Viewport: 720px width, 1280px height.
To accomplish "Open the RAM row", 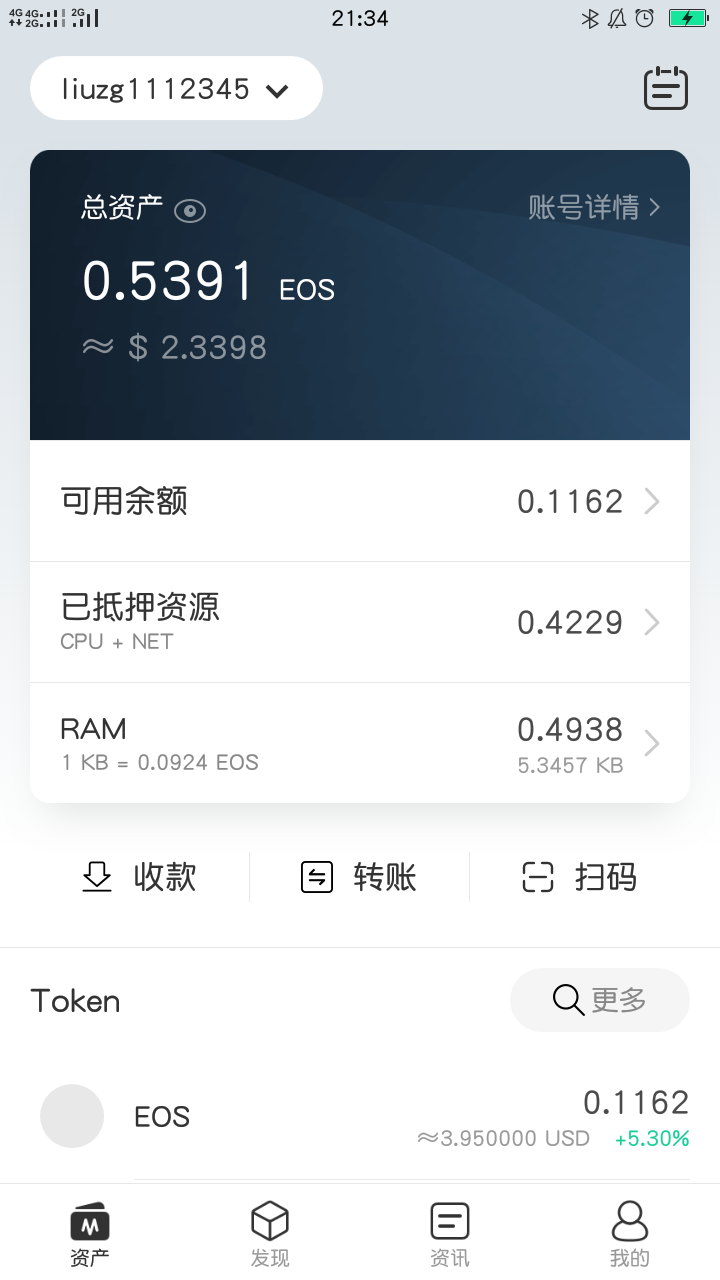I will tap(360, 743).
